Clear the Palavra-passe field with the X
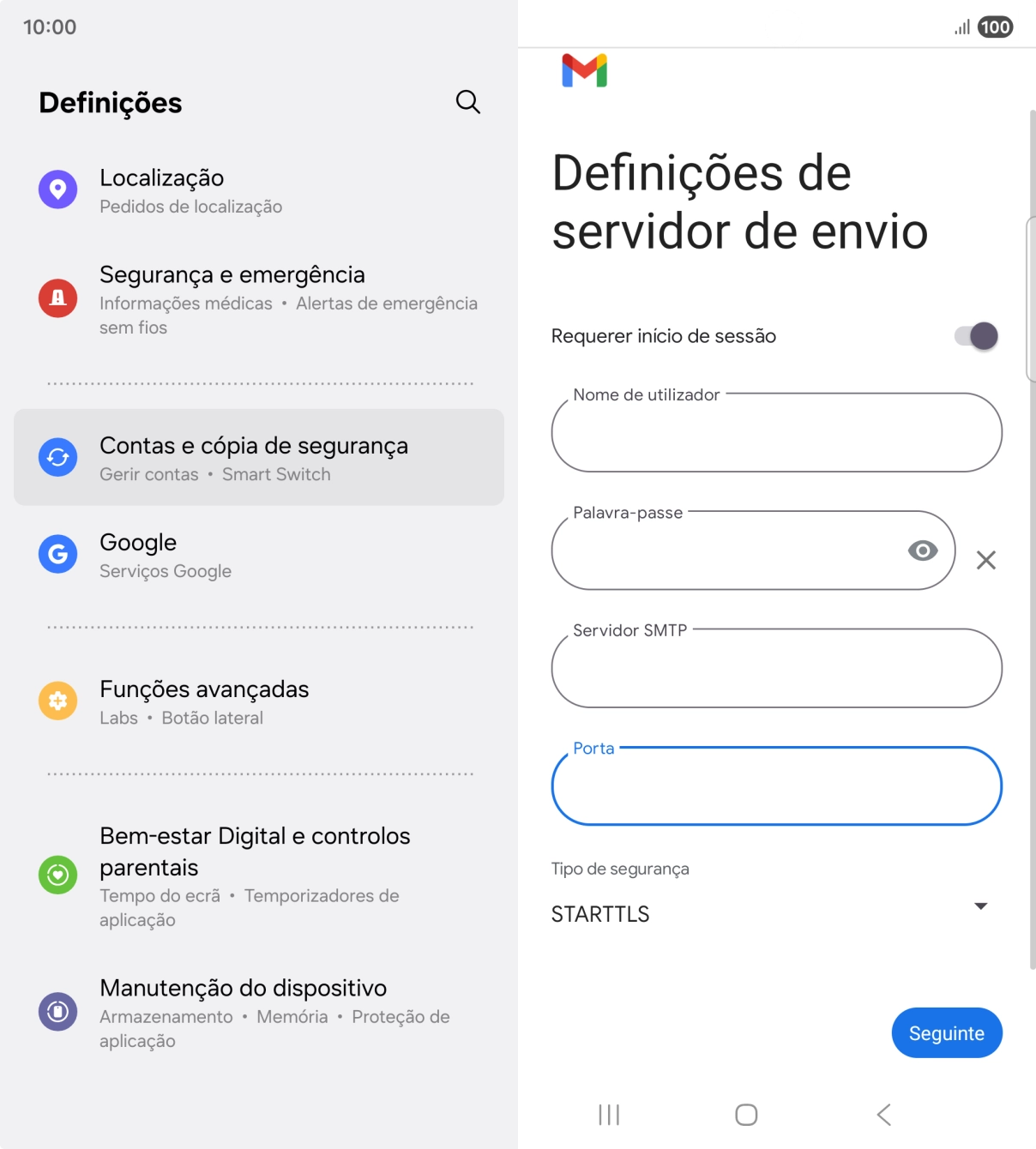 (x=985, y=561)
